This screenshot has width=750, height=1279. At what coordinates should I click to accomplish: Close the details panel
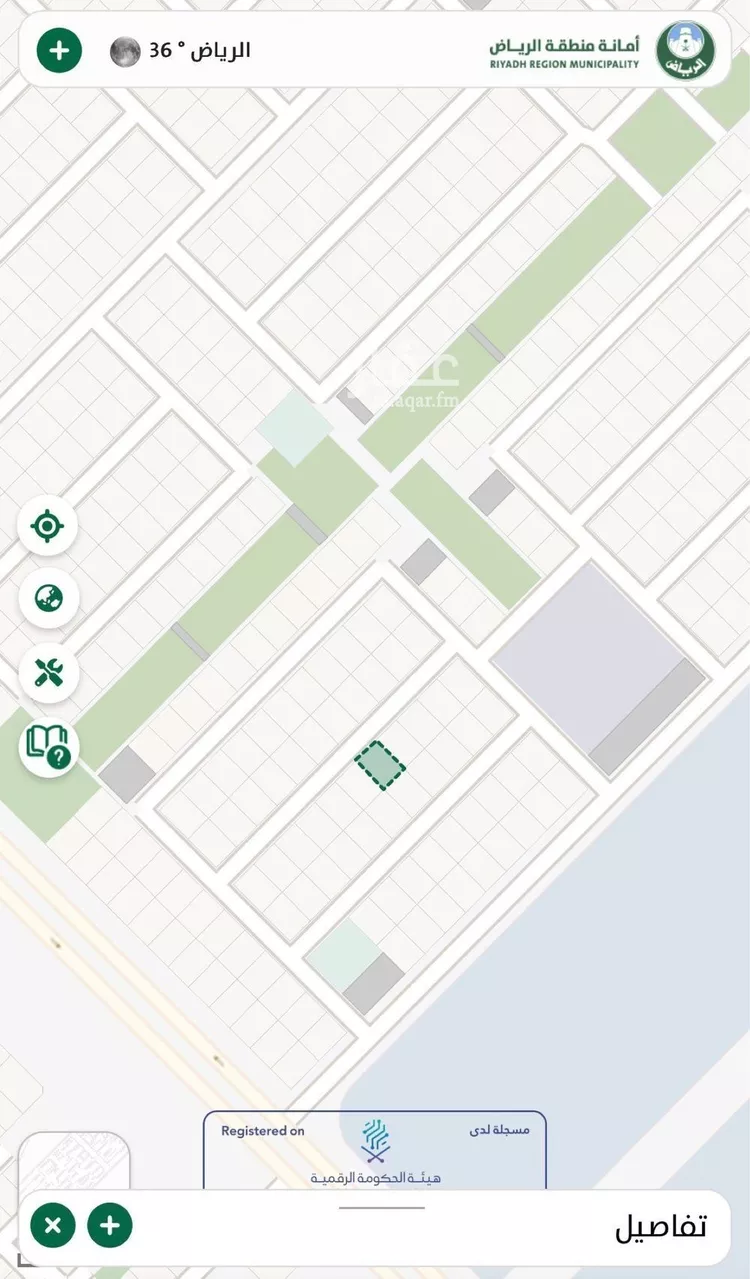coord(53,1225)
